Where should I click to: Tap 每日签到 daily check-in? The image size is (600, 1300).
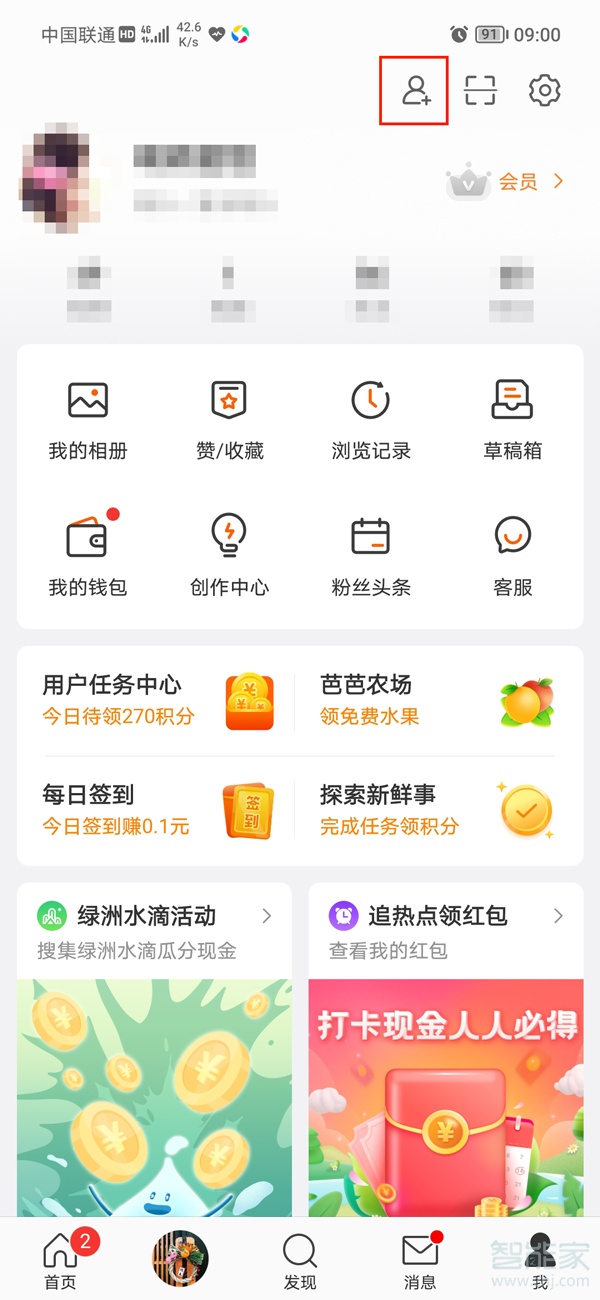(x=155, y=810)
